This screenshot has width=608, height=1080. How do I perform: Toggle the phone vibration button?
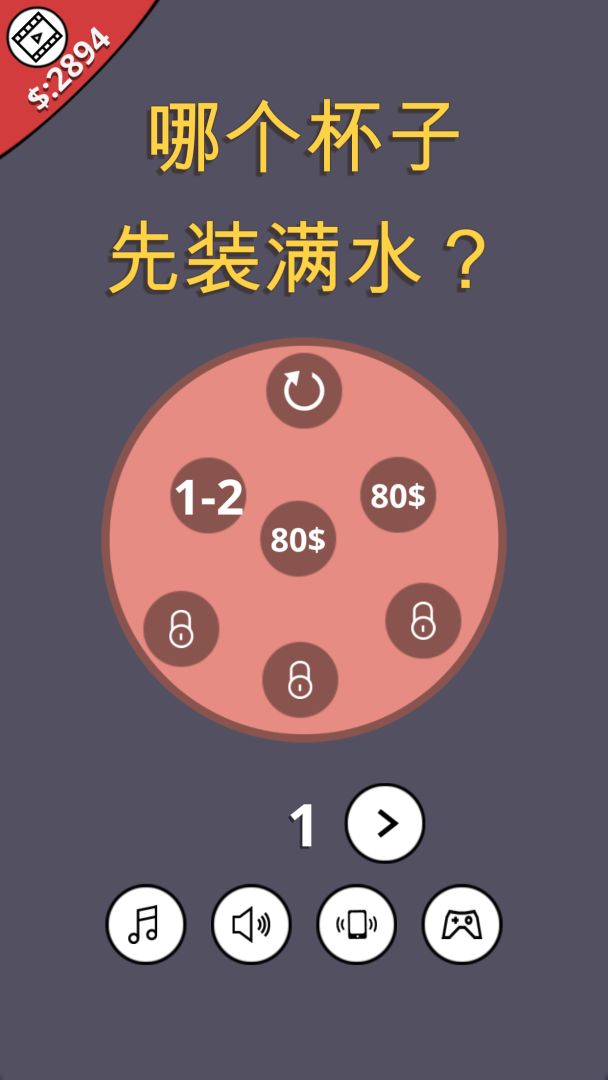pyautogui.click(x=357, y=924)
